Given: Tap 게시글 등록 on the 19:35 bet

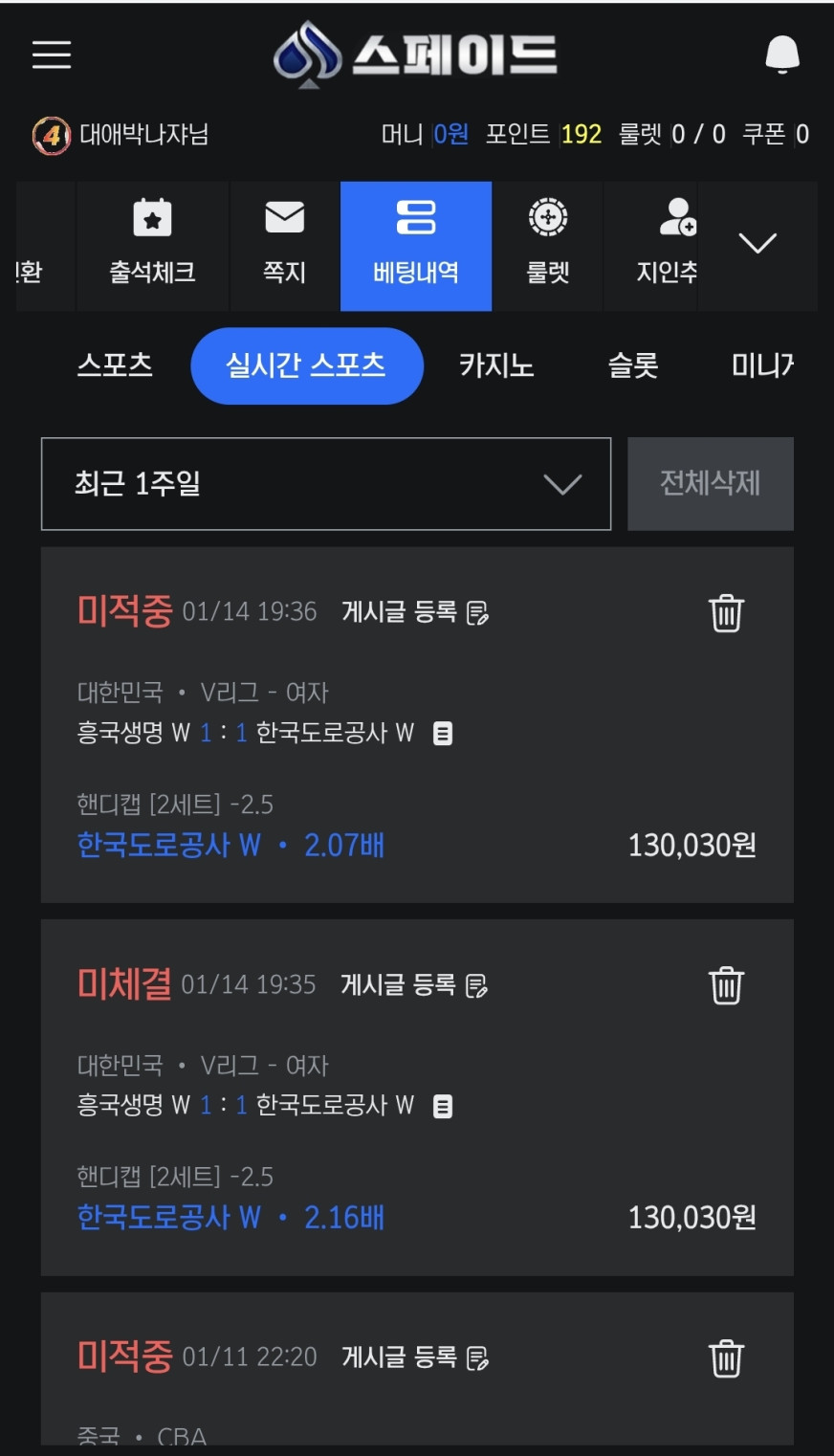Looking at the screenshot, I should click(x=414, y=984).
